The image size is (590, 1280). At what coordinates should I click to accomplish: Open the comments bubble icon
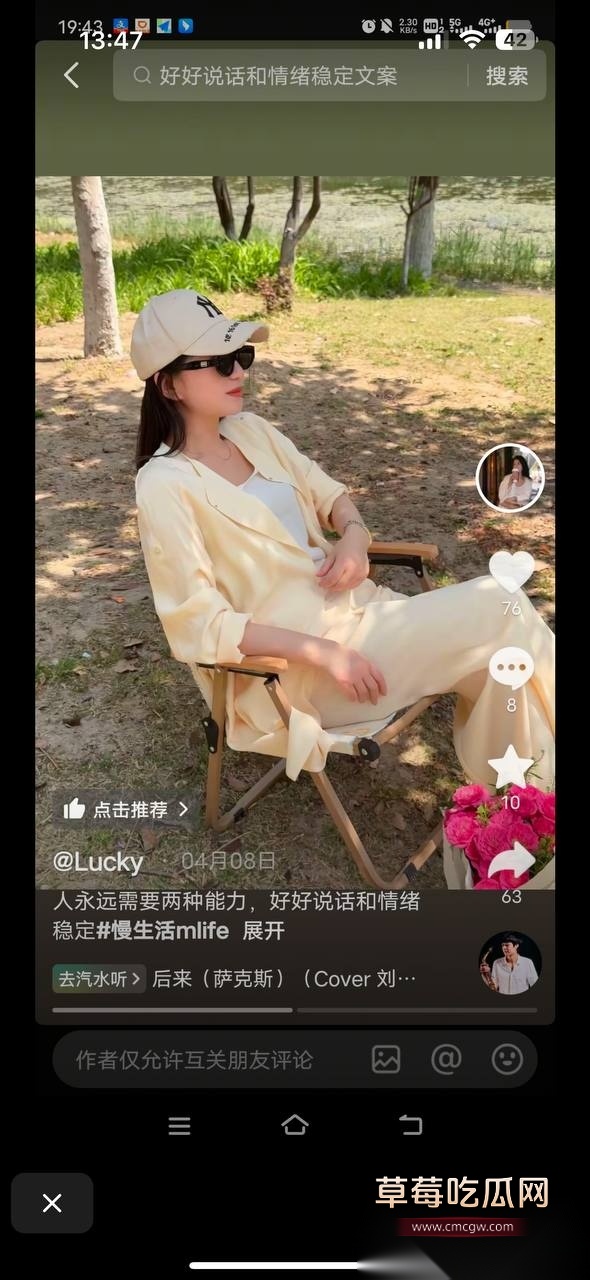point(511,668)
